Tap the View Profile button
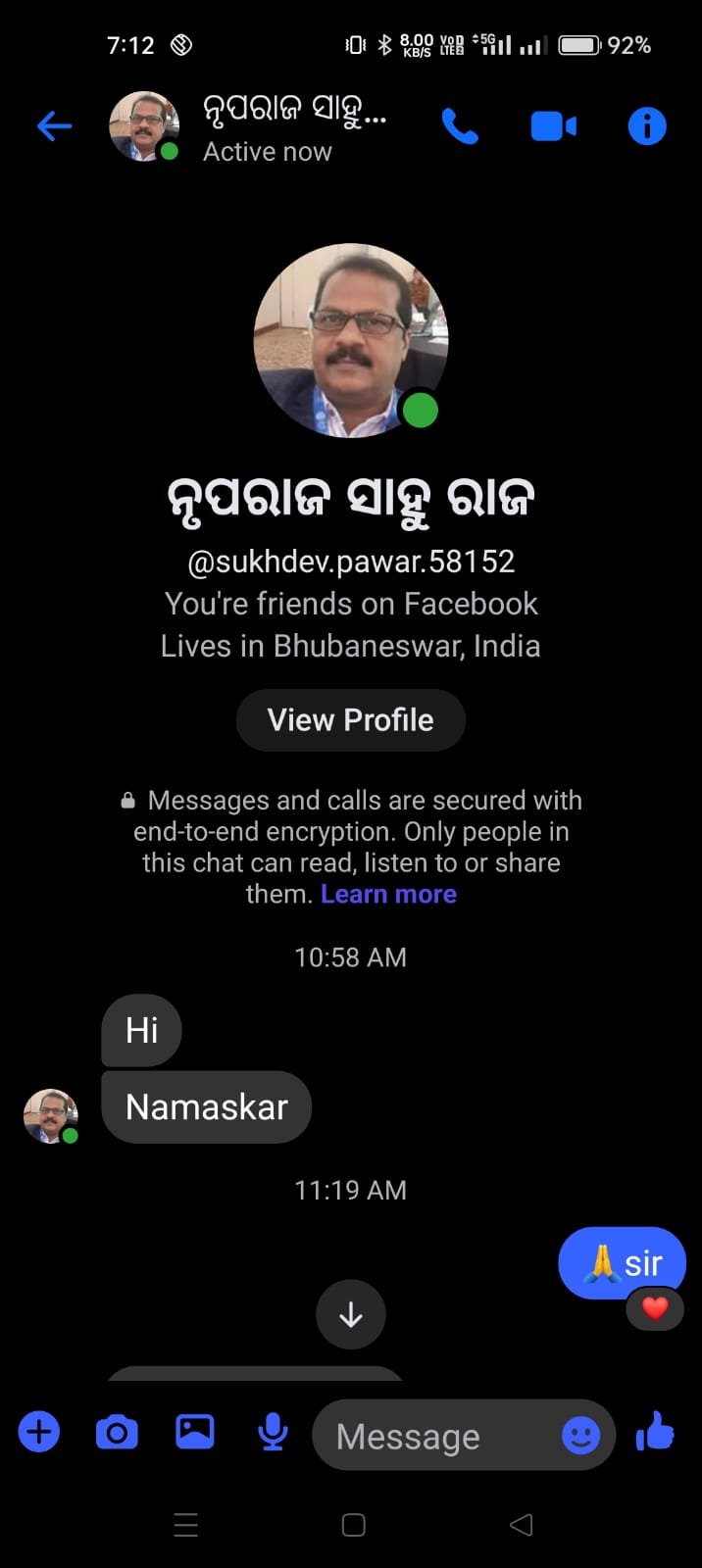This screenshot has width=702, height=1568. point(350,720)
